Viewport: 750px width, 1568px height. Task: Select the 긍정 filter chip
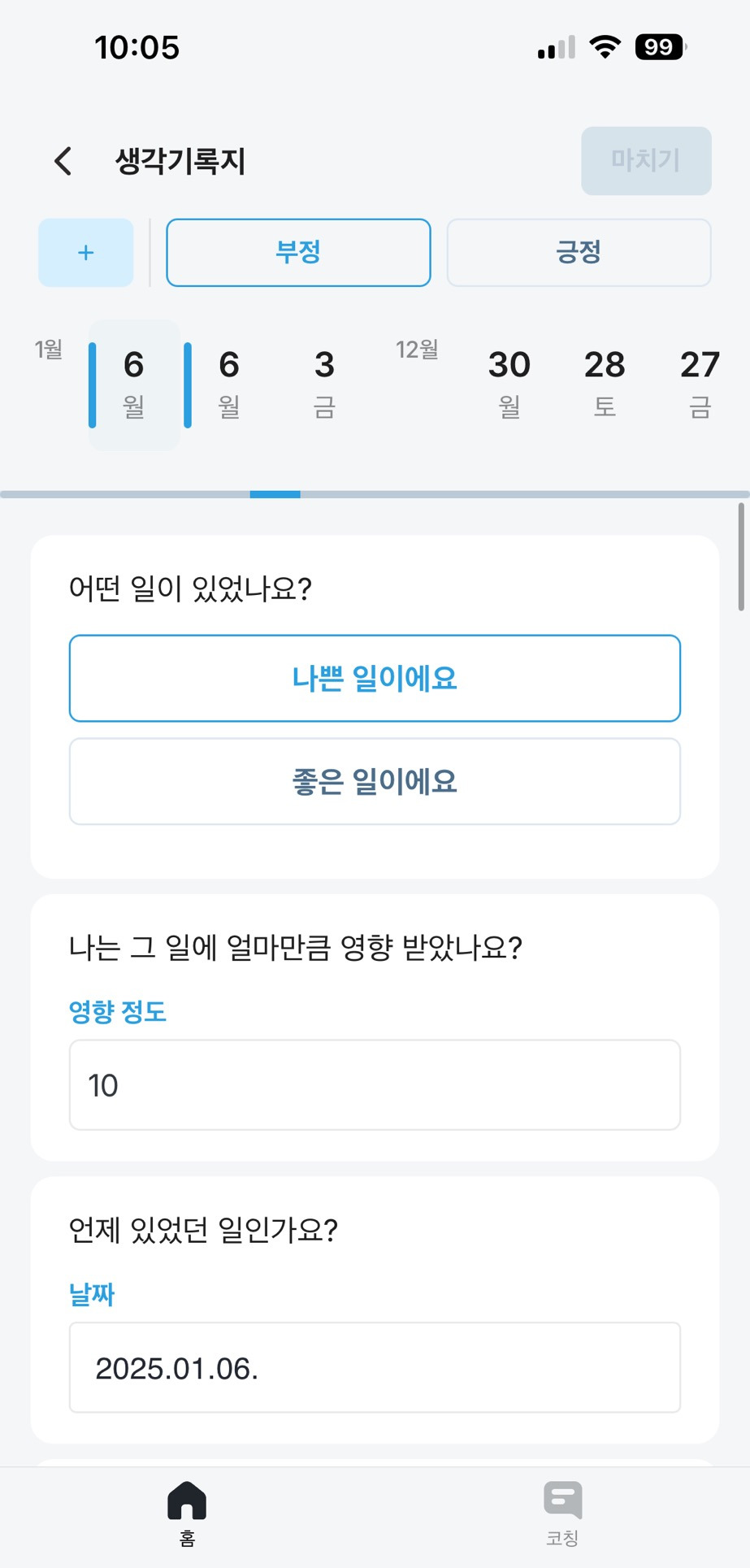point(579,253)
